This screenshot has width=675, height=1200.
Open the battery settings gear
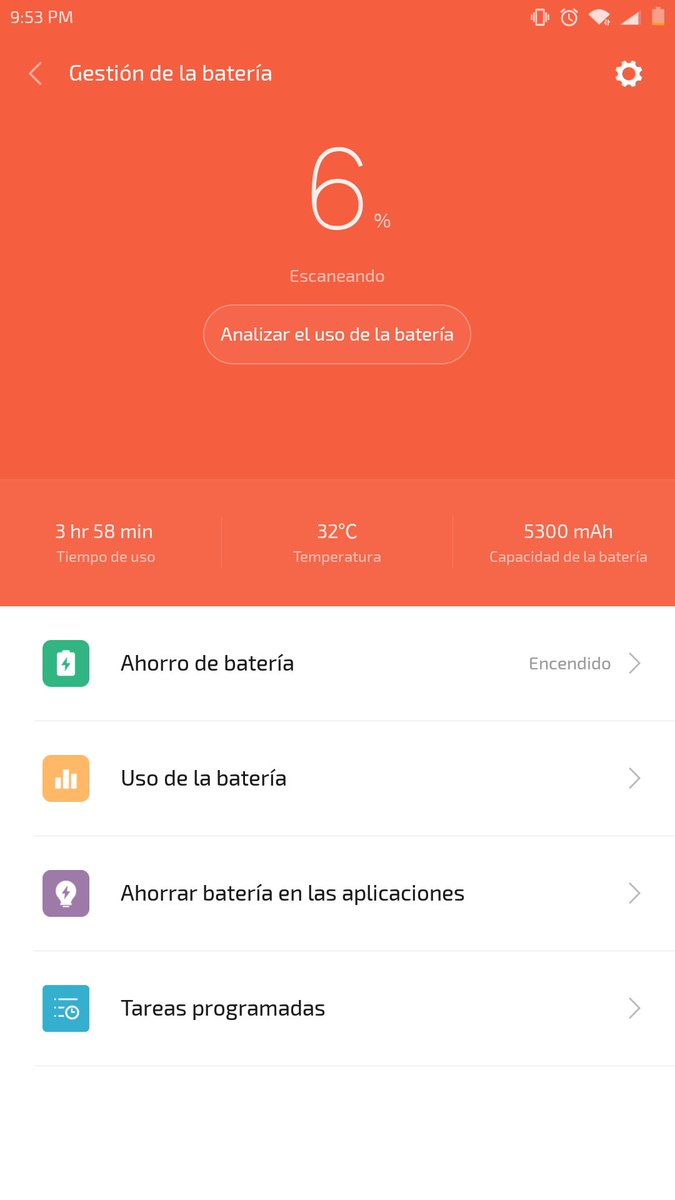(628, 73)
